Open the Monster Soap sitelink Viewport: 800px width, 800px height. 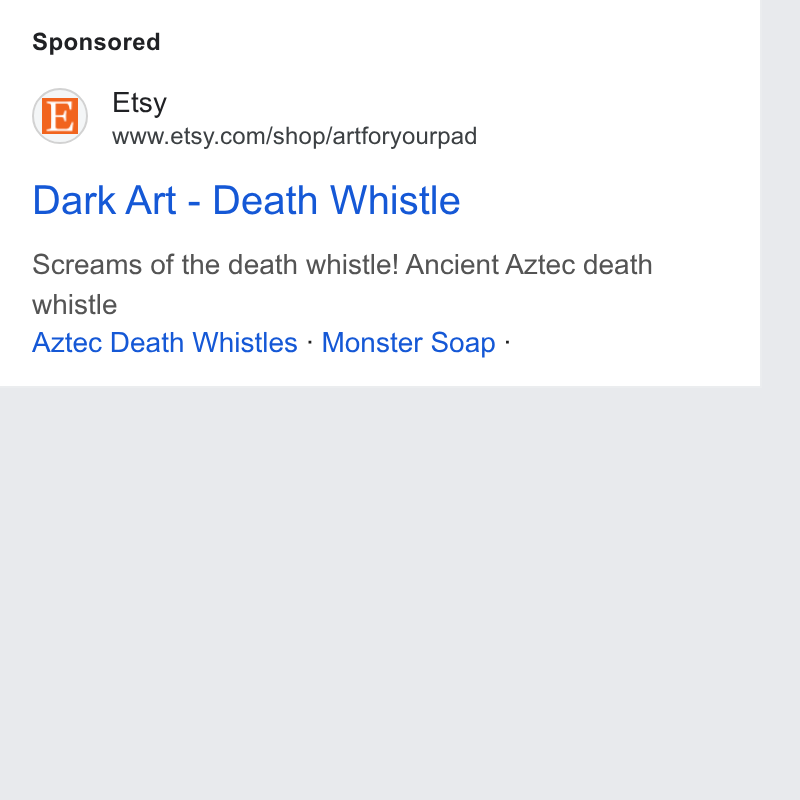pos(408,342)
